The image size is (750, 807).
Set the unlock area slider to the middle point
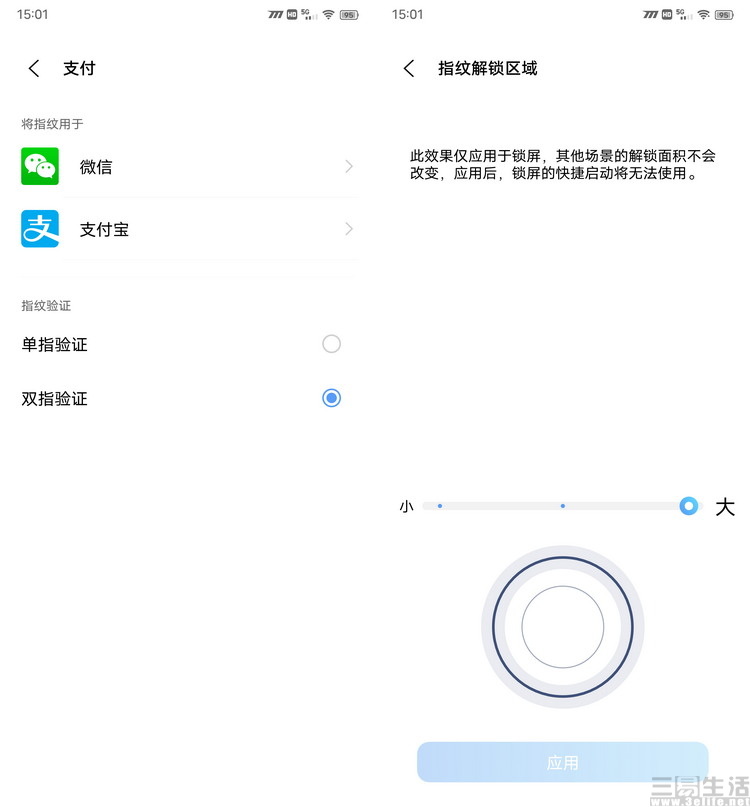point(563,506)
